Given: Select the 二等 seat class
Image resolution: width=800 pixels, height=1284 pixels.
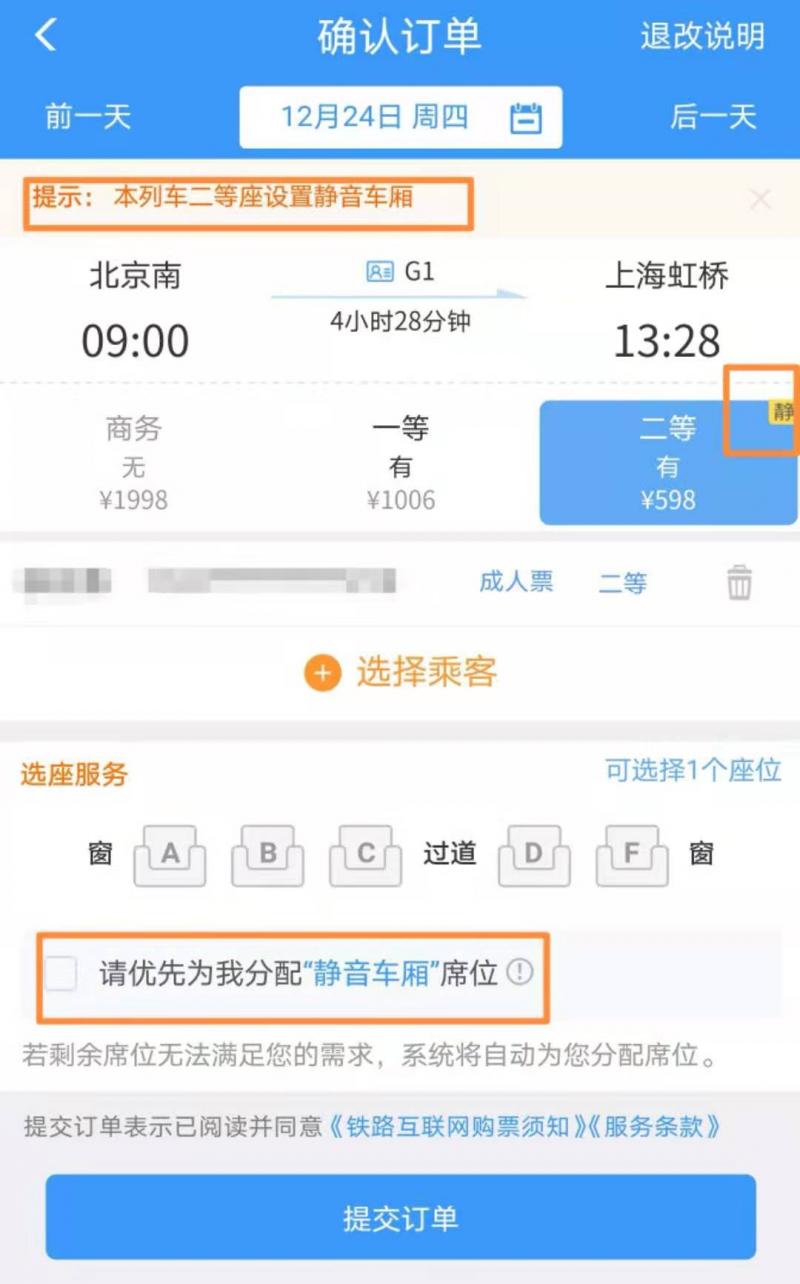Looking at the screenshot, I should tap(667, 463).
